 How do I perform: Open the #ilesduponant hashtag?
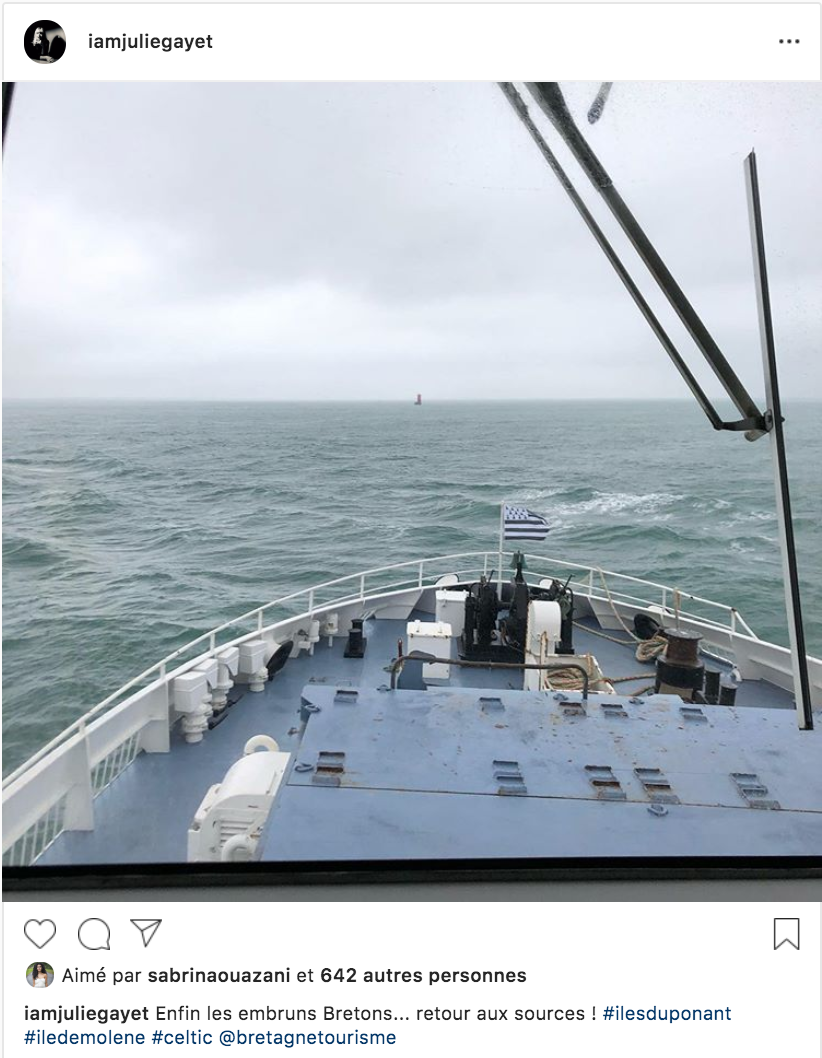pyautogui.click(x=667, y=1013)
